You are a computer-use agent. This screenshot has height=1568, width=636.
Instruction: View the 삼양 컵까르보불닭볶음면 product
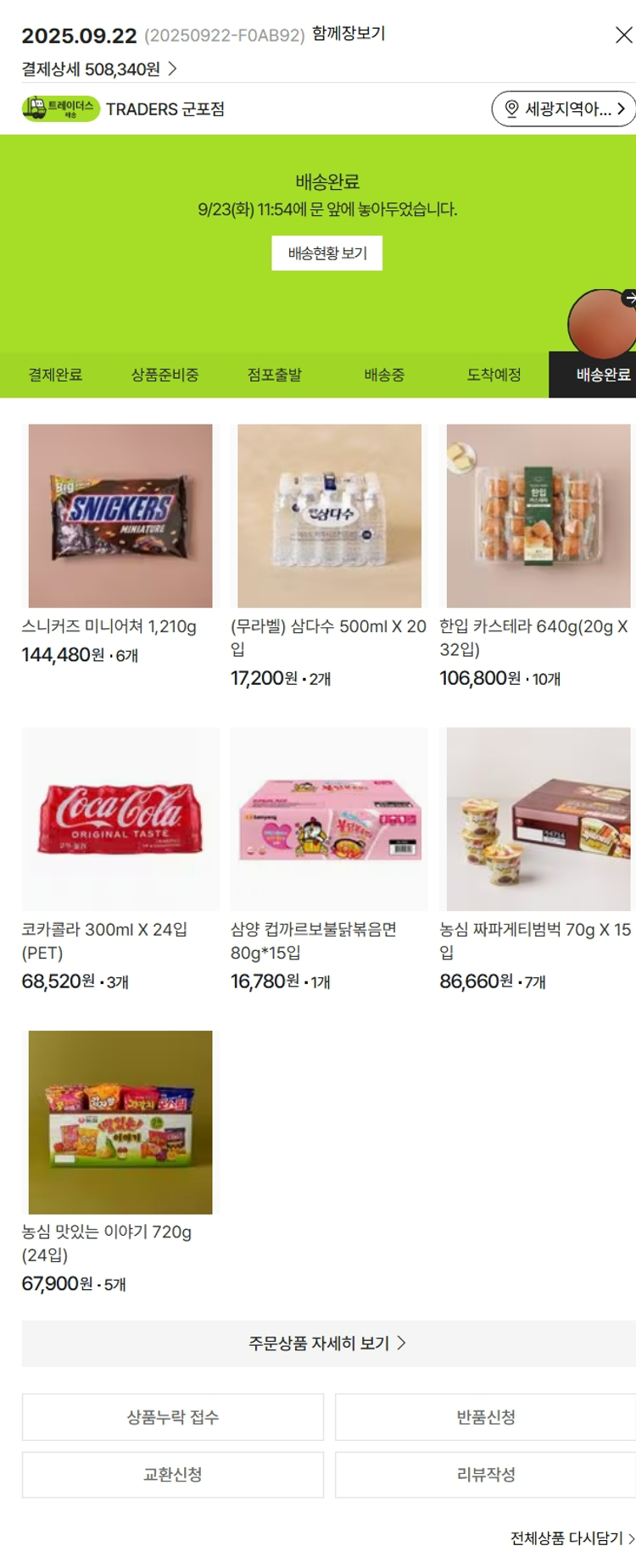coord(329,819)
